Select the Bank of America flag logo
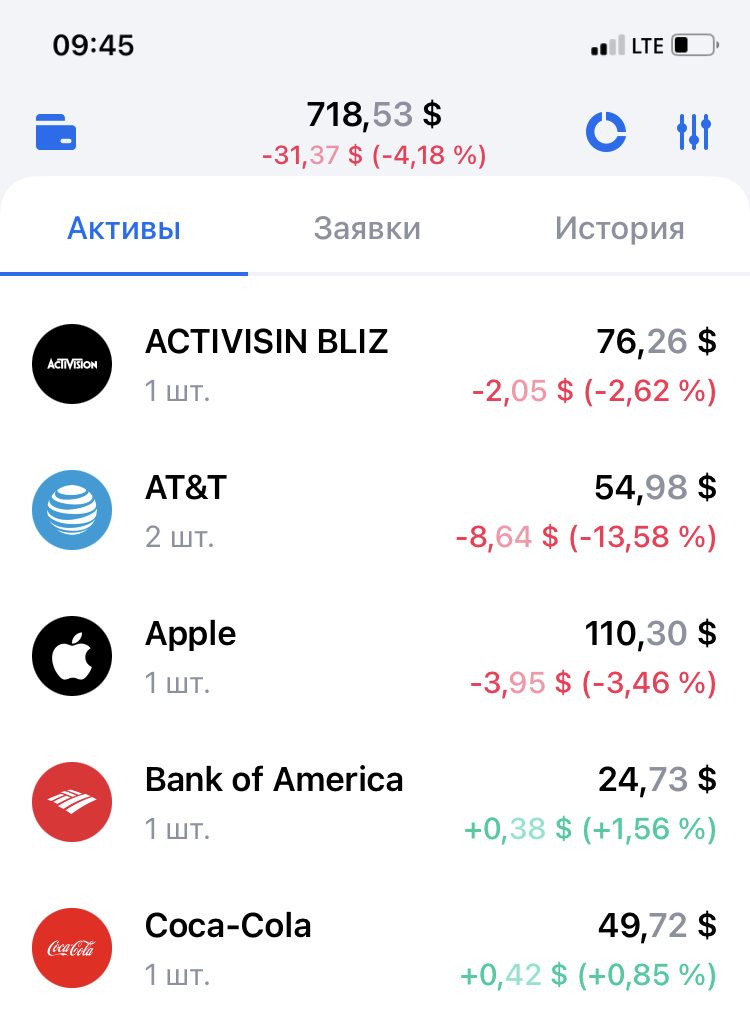 pyautogui.click(x=71, y=802)
